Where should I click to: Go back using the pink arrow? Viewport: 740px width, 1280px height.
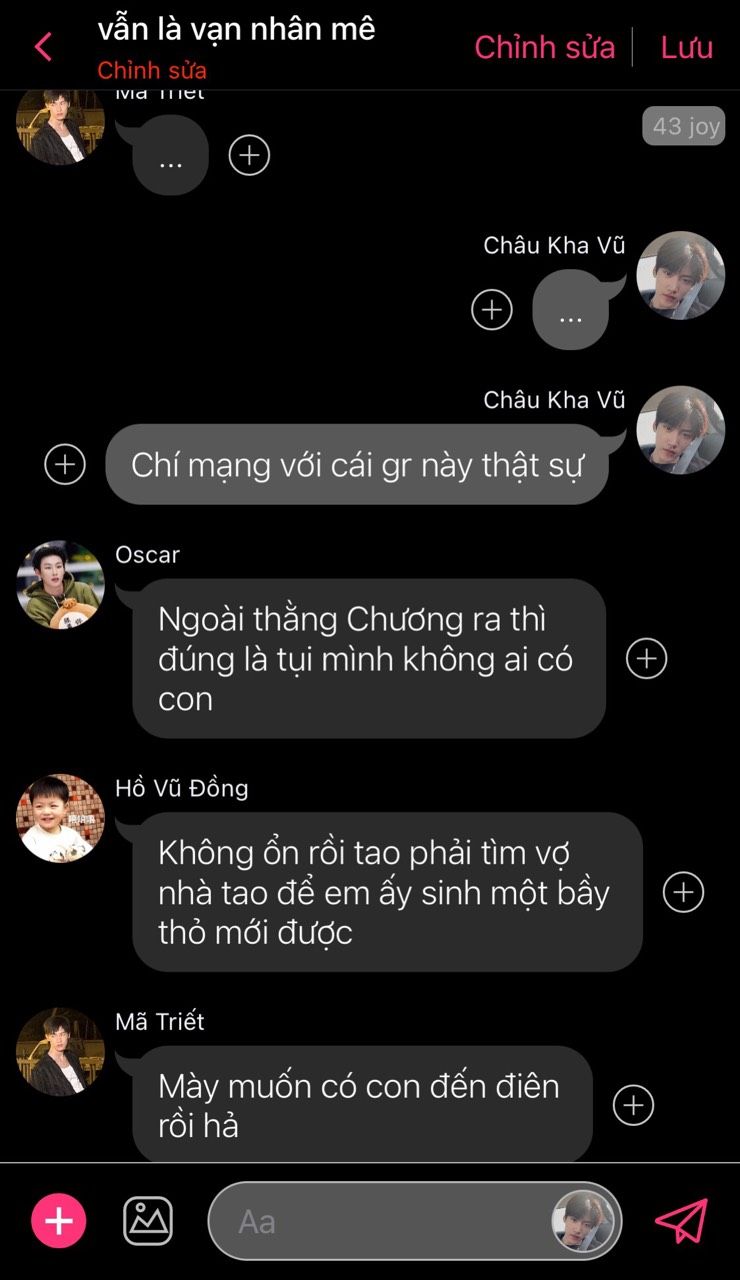(x=43, y=46)
